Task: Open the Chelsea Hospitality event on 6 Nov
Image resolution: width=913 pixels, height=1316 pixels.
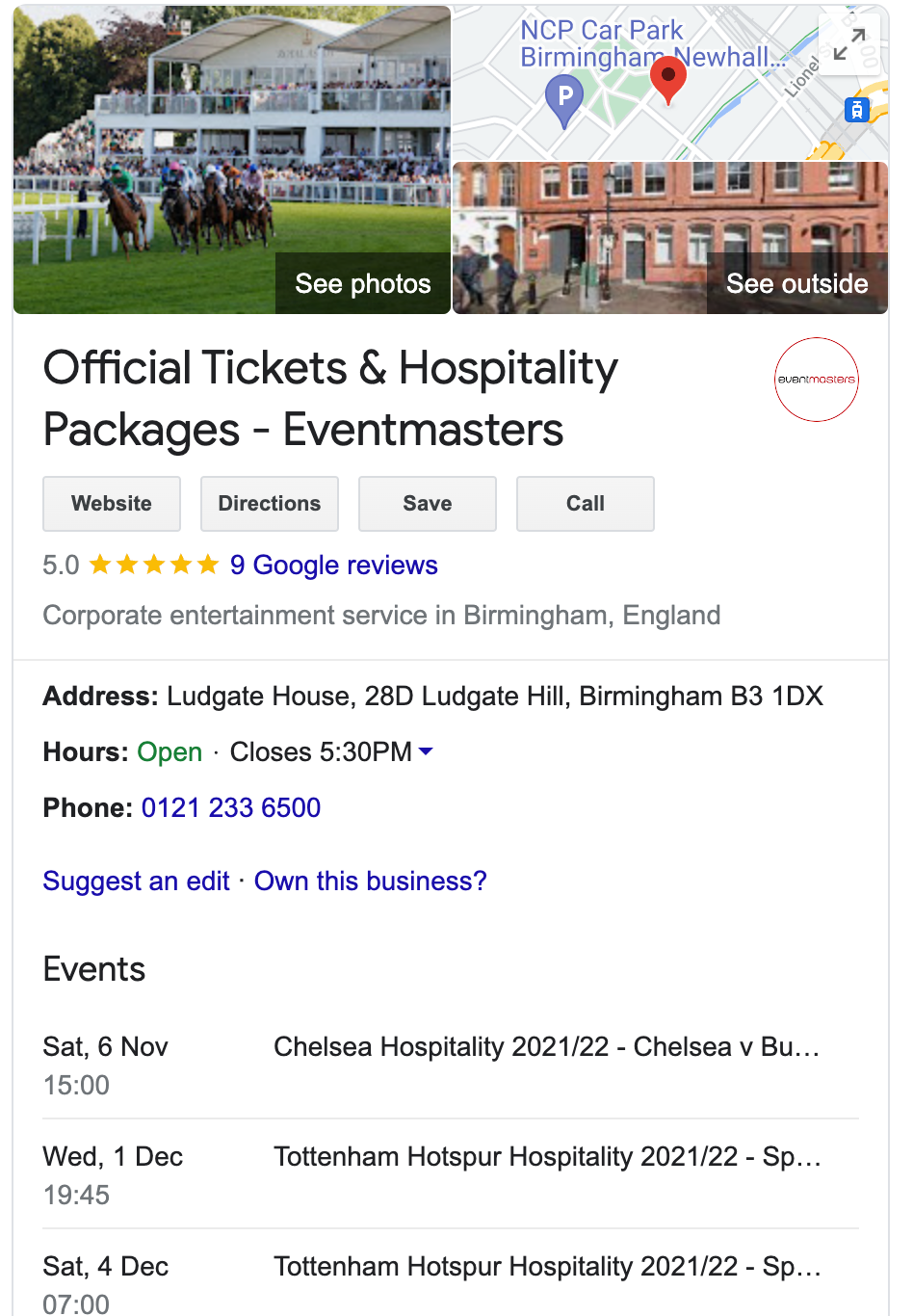Action: (546, 1047)
